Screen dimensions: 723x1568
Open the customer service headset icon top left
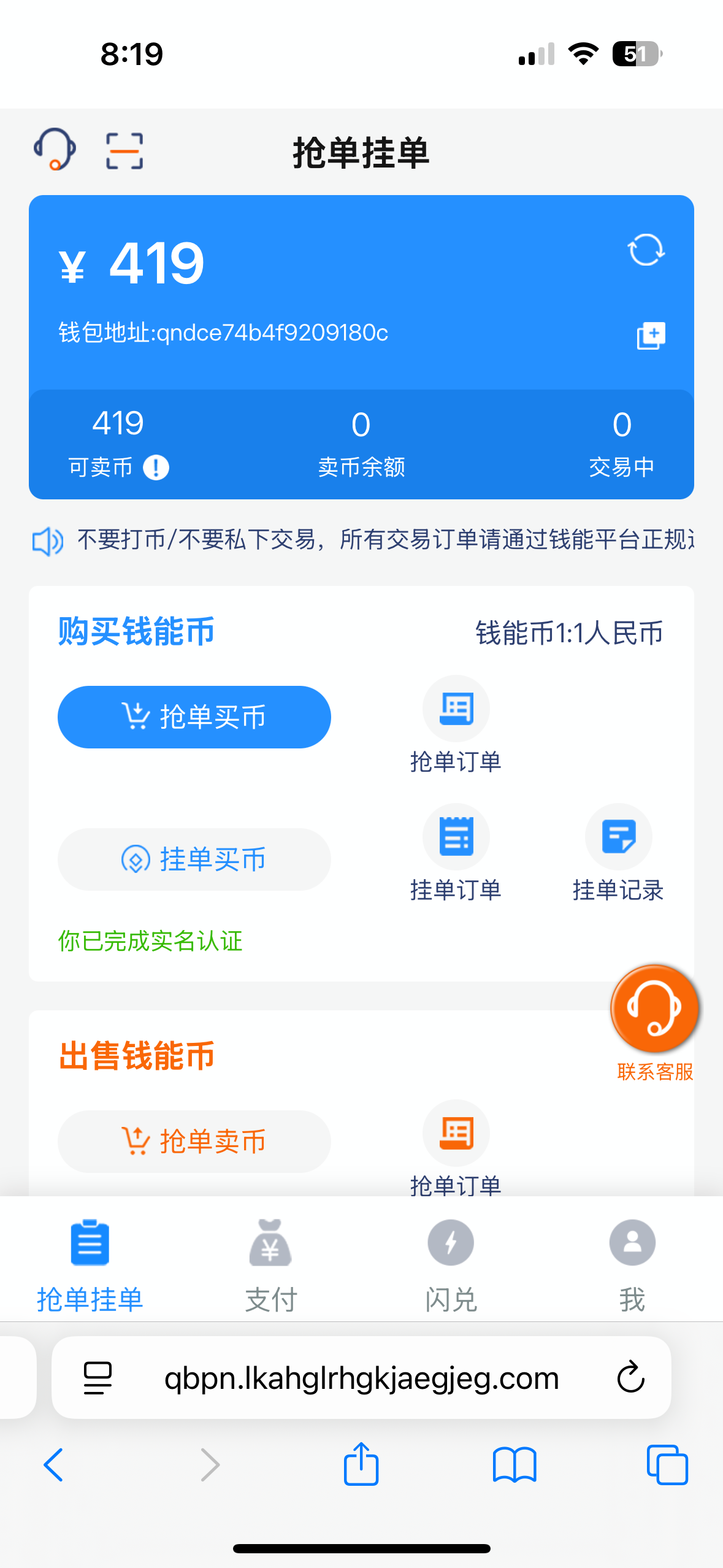coord(56,151)
